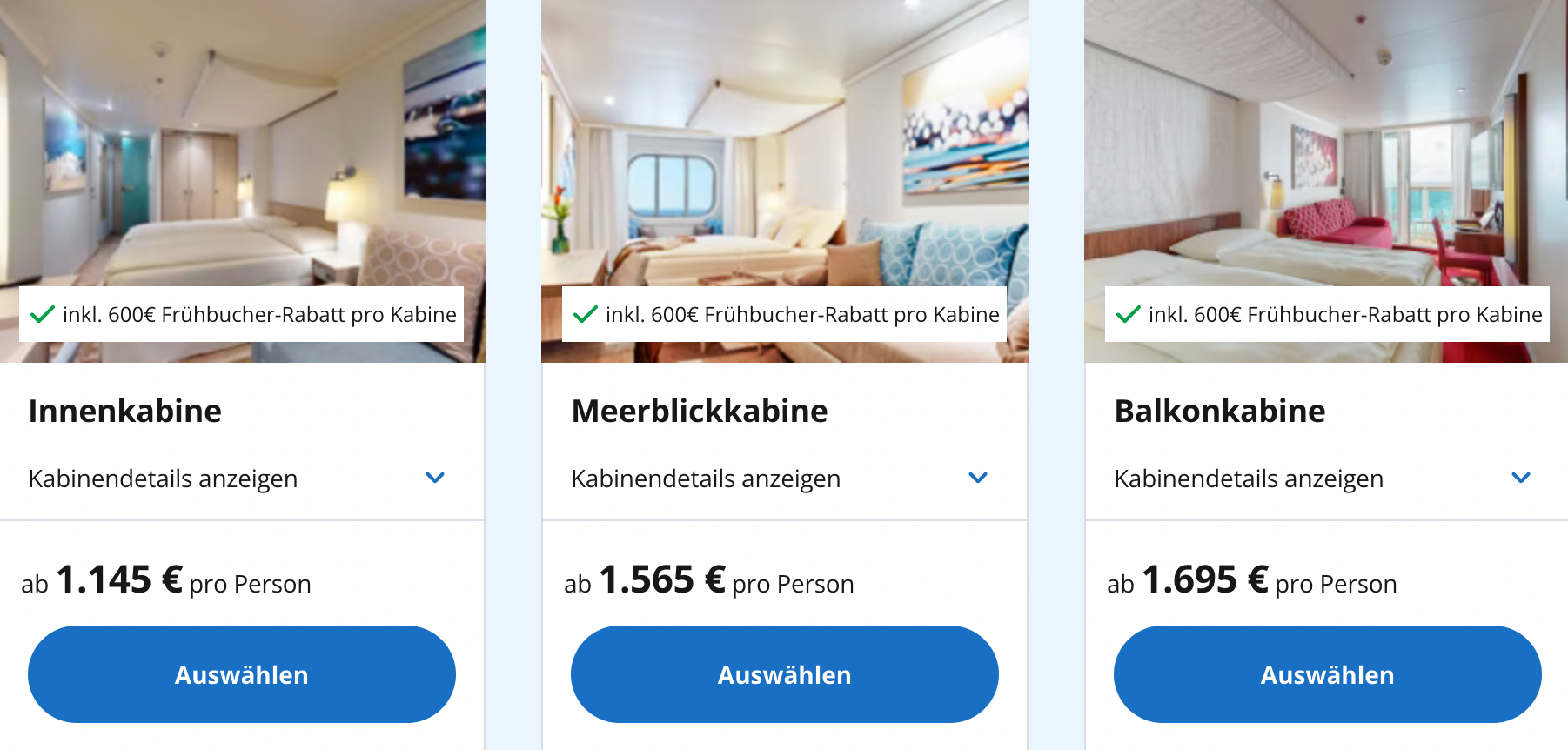This screenshot has height=750, width=1568.
Task: Show Kabinendetails for the Meerblickkabine
Action: (779, 479)
